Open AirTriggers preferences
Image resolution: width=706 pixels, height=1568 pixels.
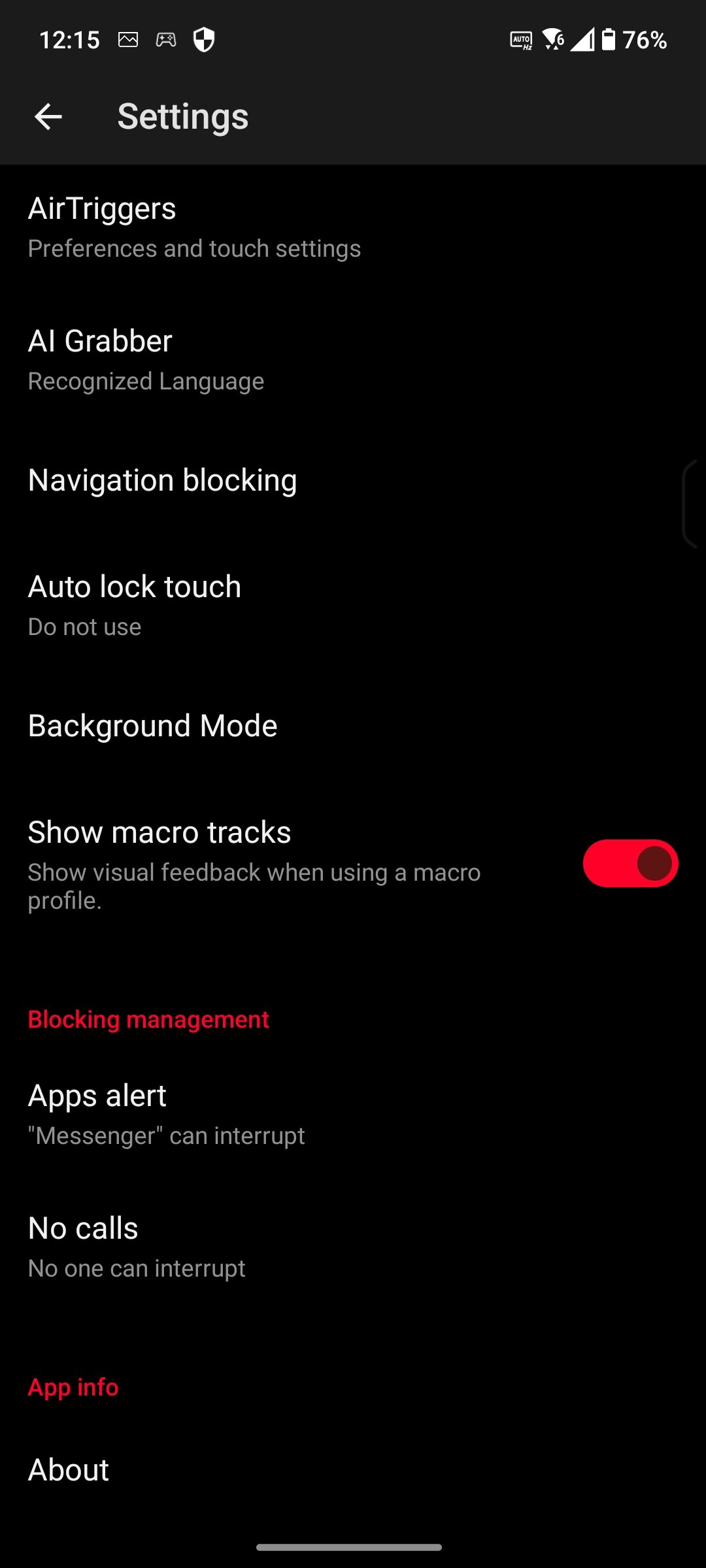pyautogui.click(x=353, y=227)
